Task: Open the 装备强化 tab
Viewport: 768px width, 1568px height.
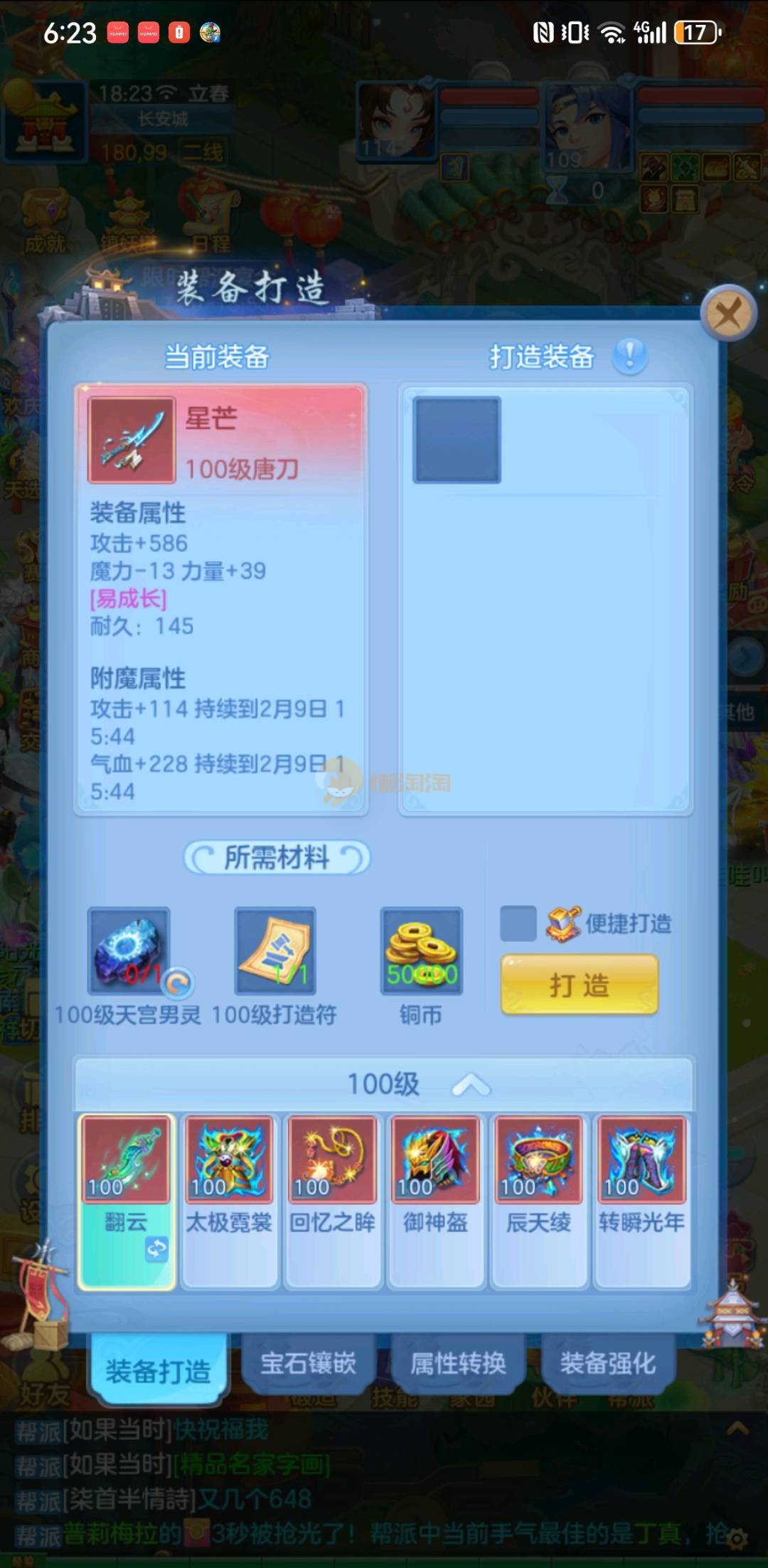Action: tap(608, 1364)
